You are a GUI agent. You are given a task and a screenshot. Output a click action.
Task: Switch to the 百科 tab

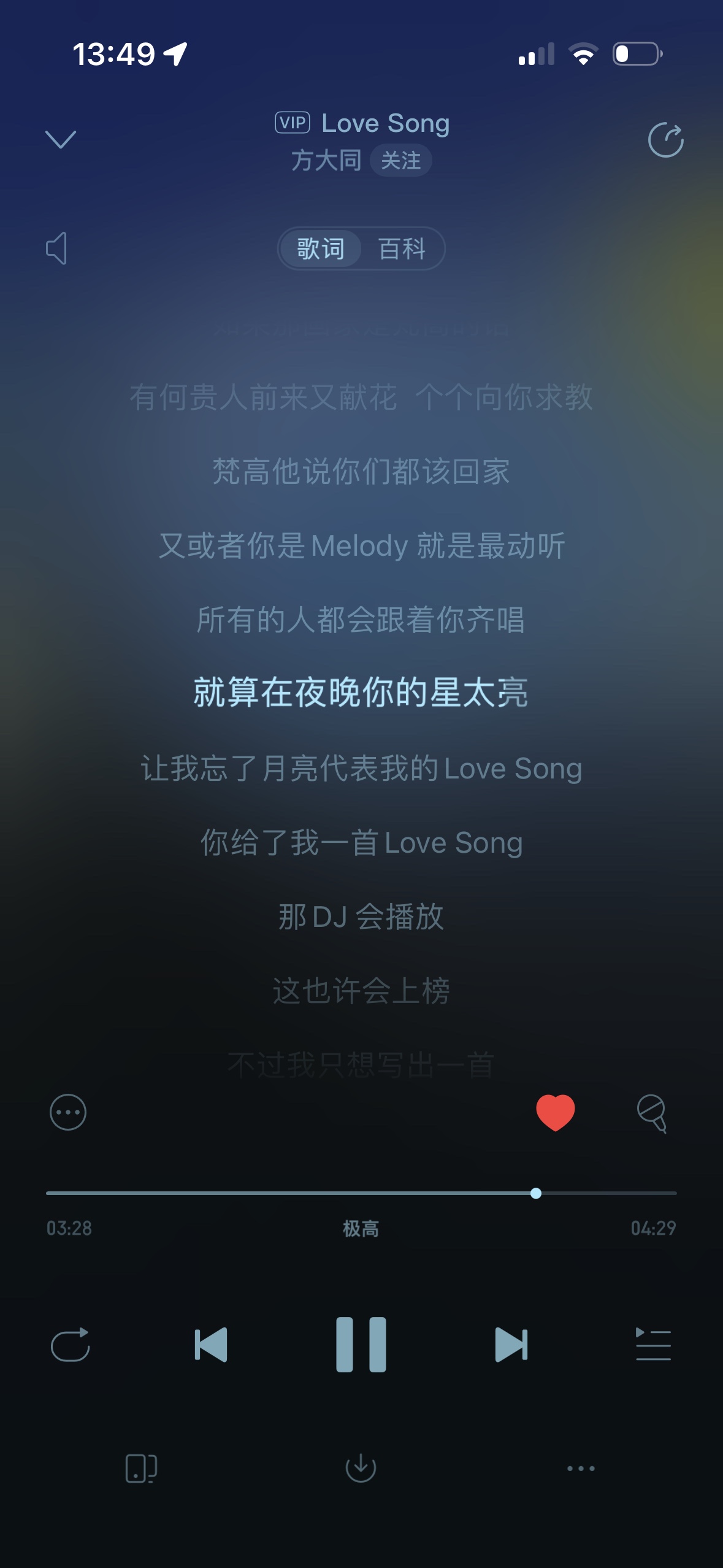click(x=402, y=248)
